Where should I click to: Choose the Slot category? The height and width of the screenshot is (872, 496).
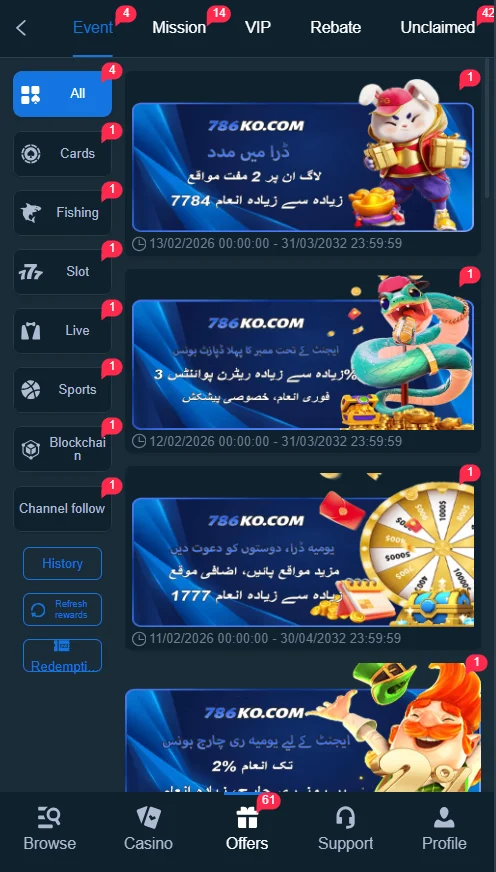tap(62, 271)
